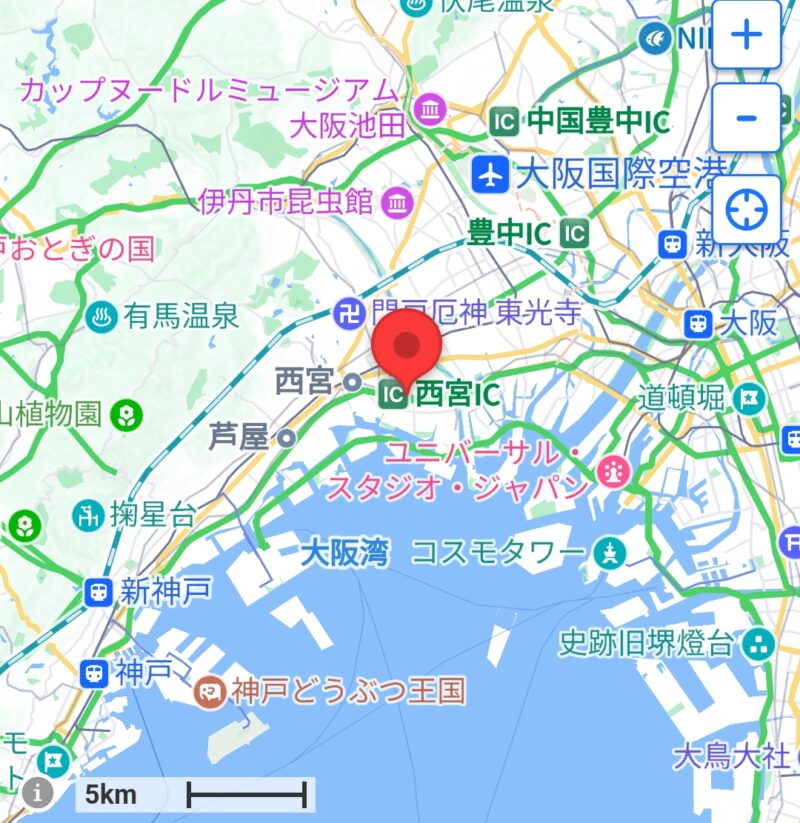
Task: Zoom in on the map
Action: (x=746, y=36)
